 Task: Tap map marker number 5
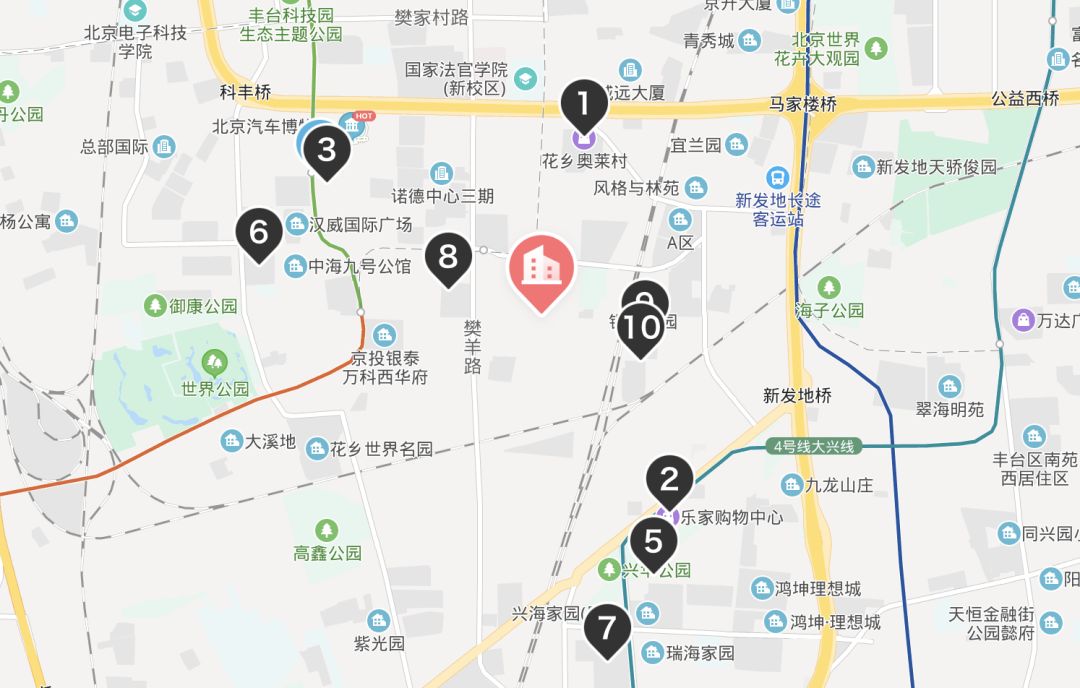click(x=654, y=542)
